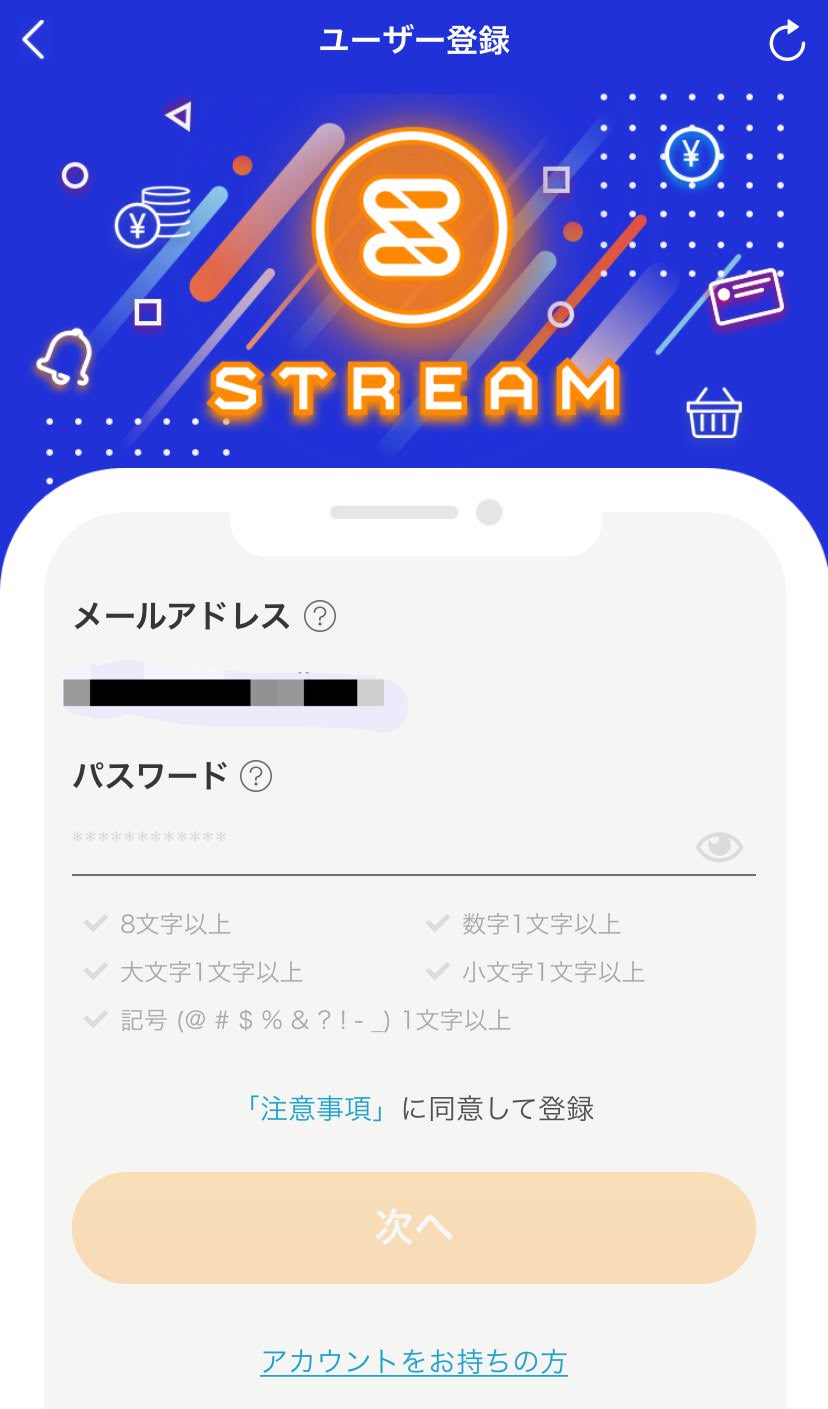Open the 注意事項 link
This screenshot has height=1409, width=828.
pos(316,1109)
